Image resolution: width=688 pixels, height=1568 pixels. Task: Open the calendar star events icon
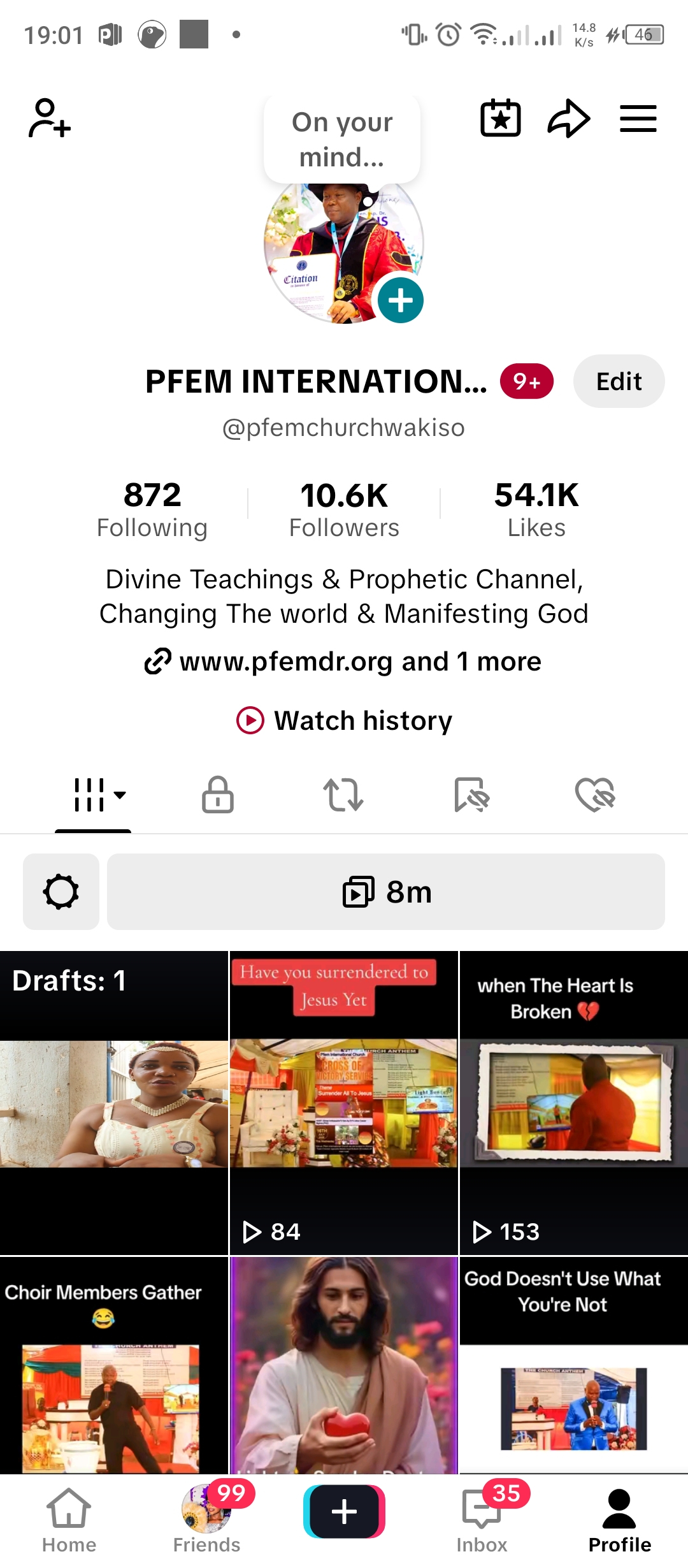[500, 119]
